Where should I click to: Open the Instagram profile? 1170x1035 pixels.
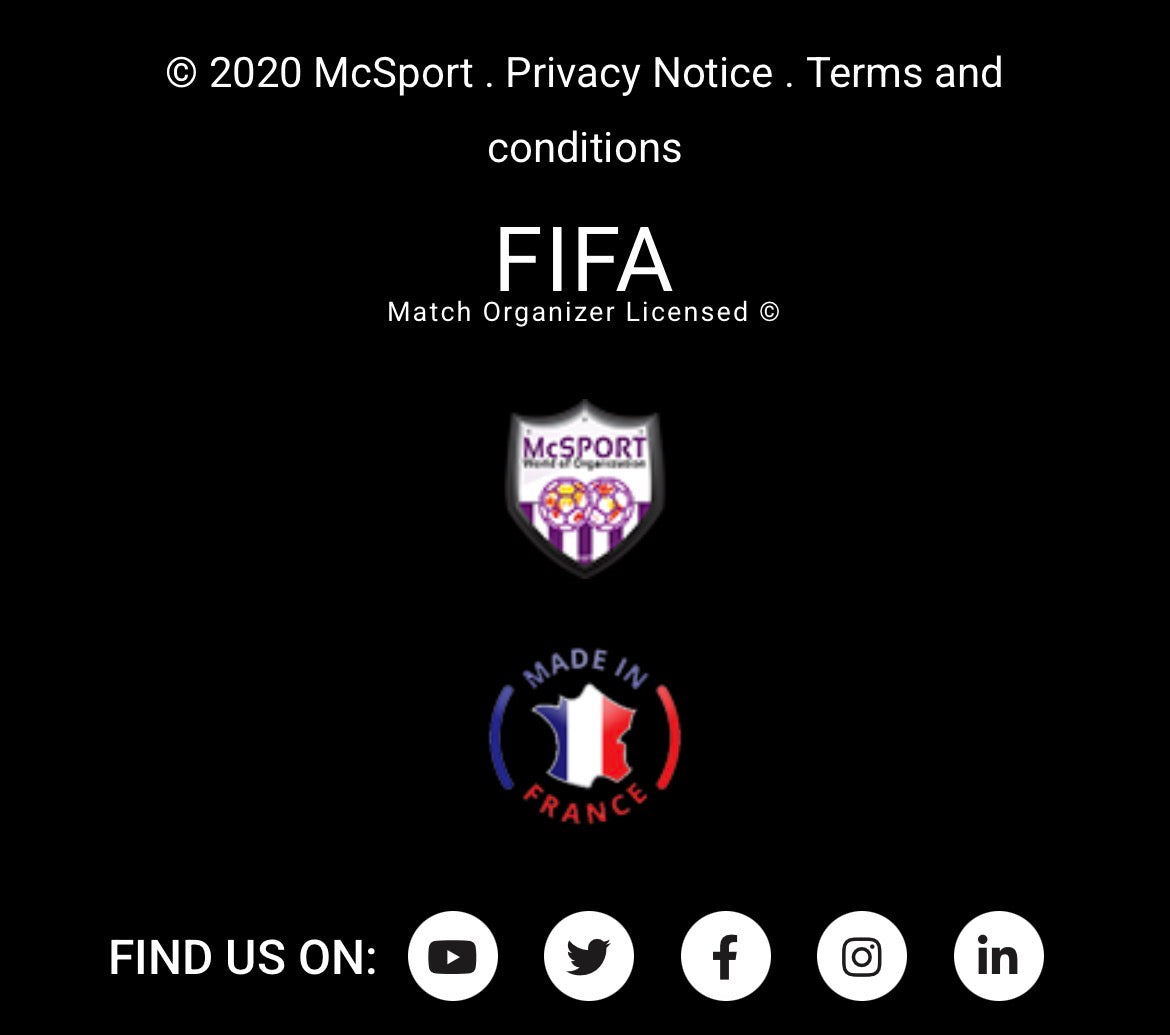click(861, 956)
